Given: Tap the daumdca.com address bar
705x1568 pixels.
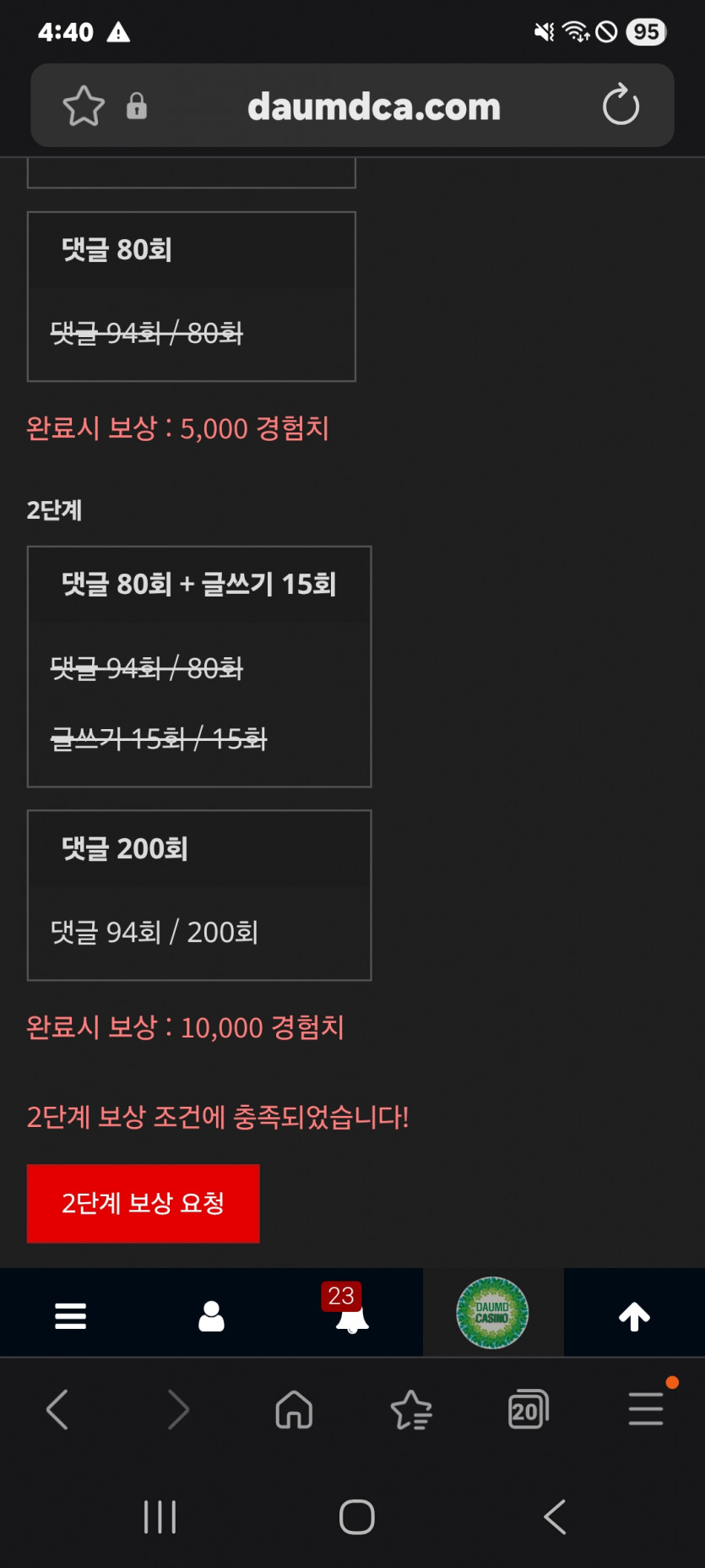Looking at the screenshot, I should coord(375,106).
